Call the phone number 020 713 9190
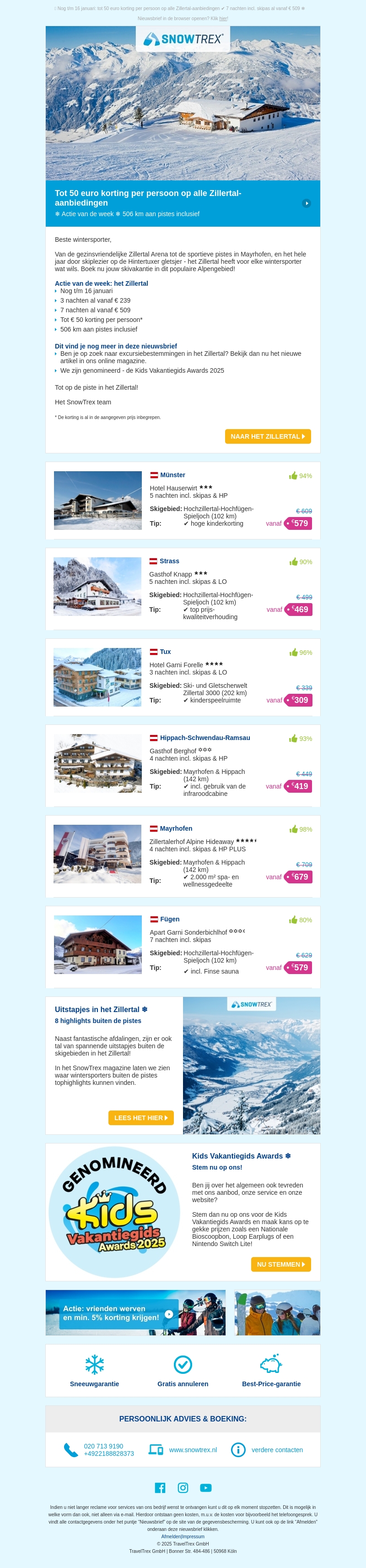This screenshot has height=1568, width=366. tap(103, 1446)
